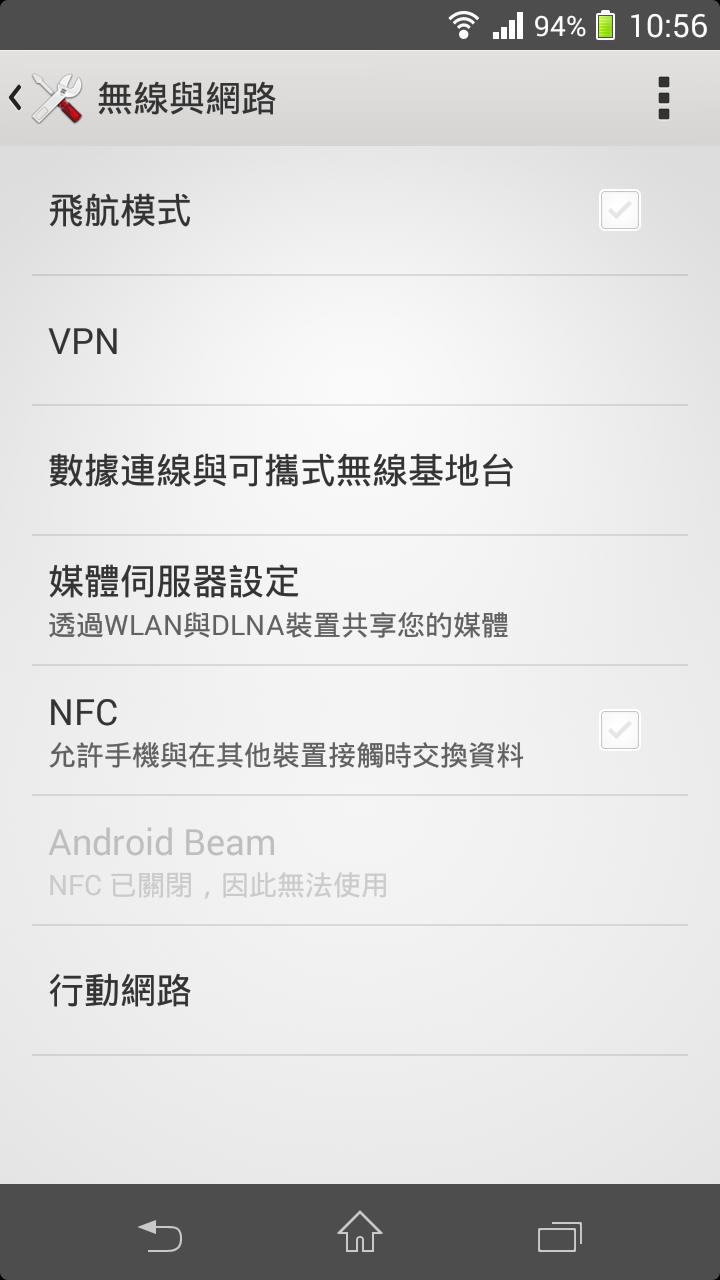This screenshot has height=1280, width=720.
Task: Tap the system home button
Action: 360,1233
